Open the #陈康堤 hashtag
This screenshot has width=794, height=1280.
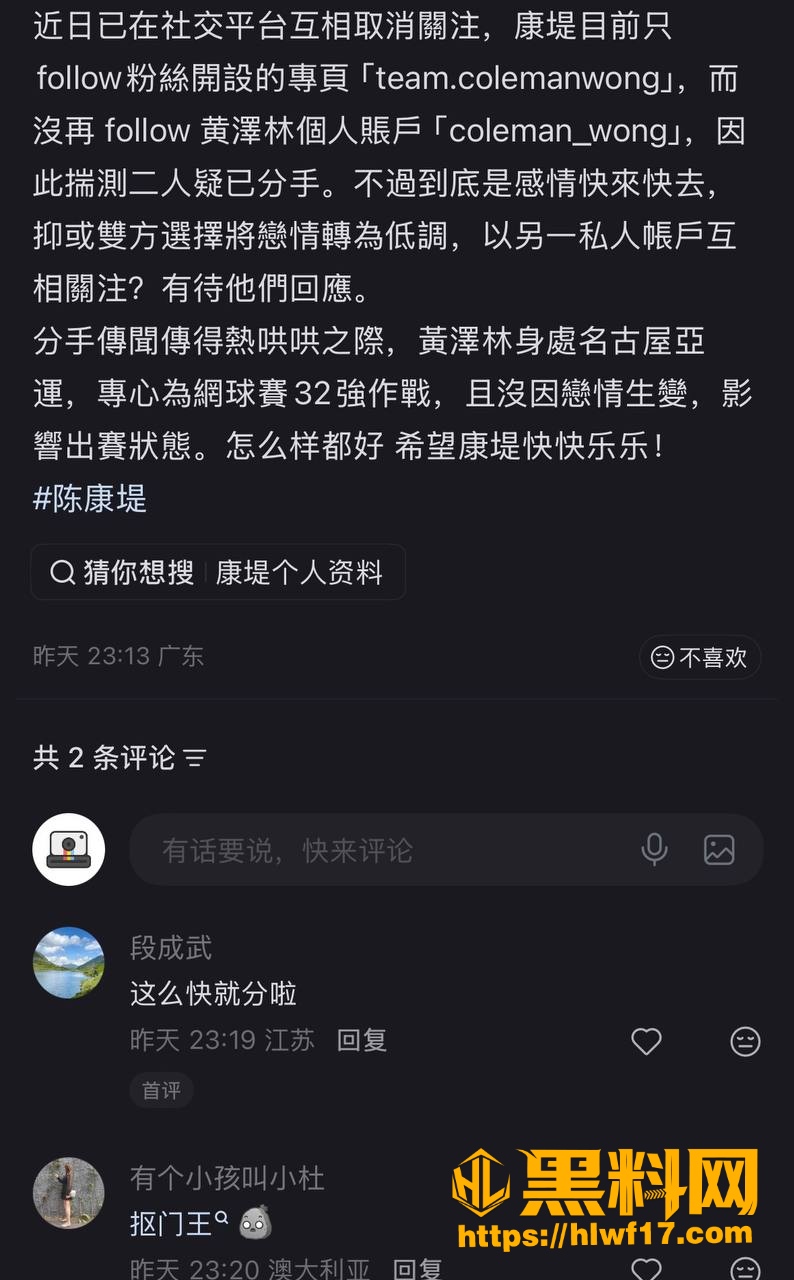tap(90, 497)
